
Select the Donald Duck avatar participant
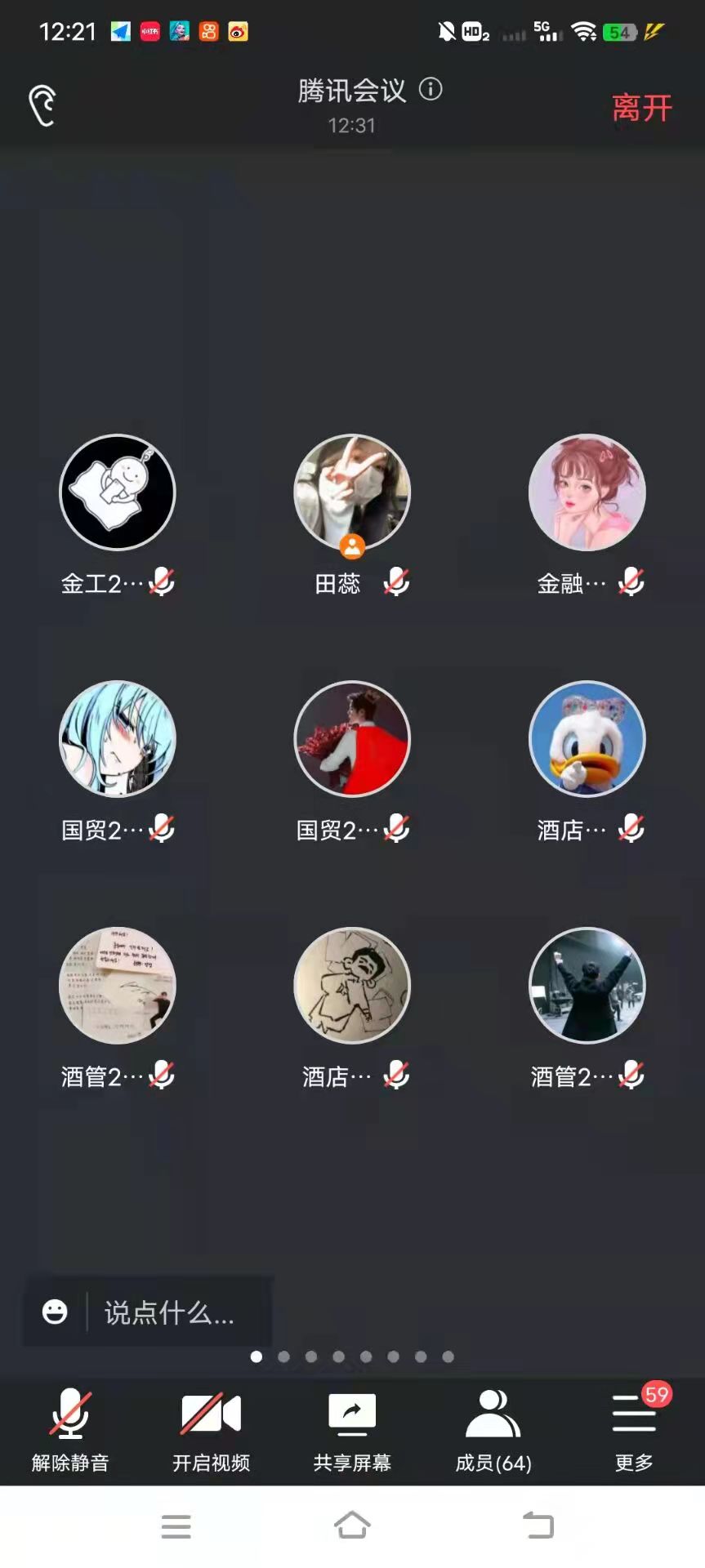587,739
